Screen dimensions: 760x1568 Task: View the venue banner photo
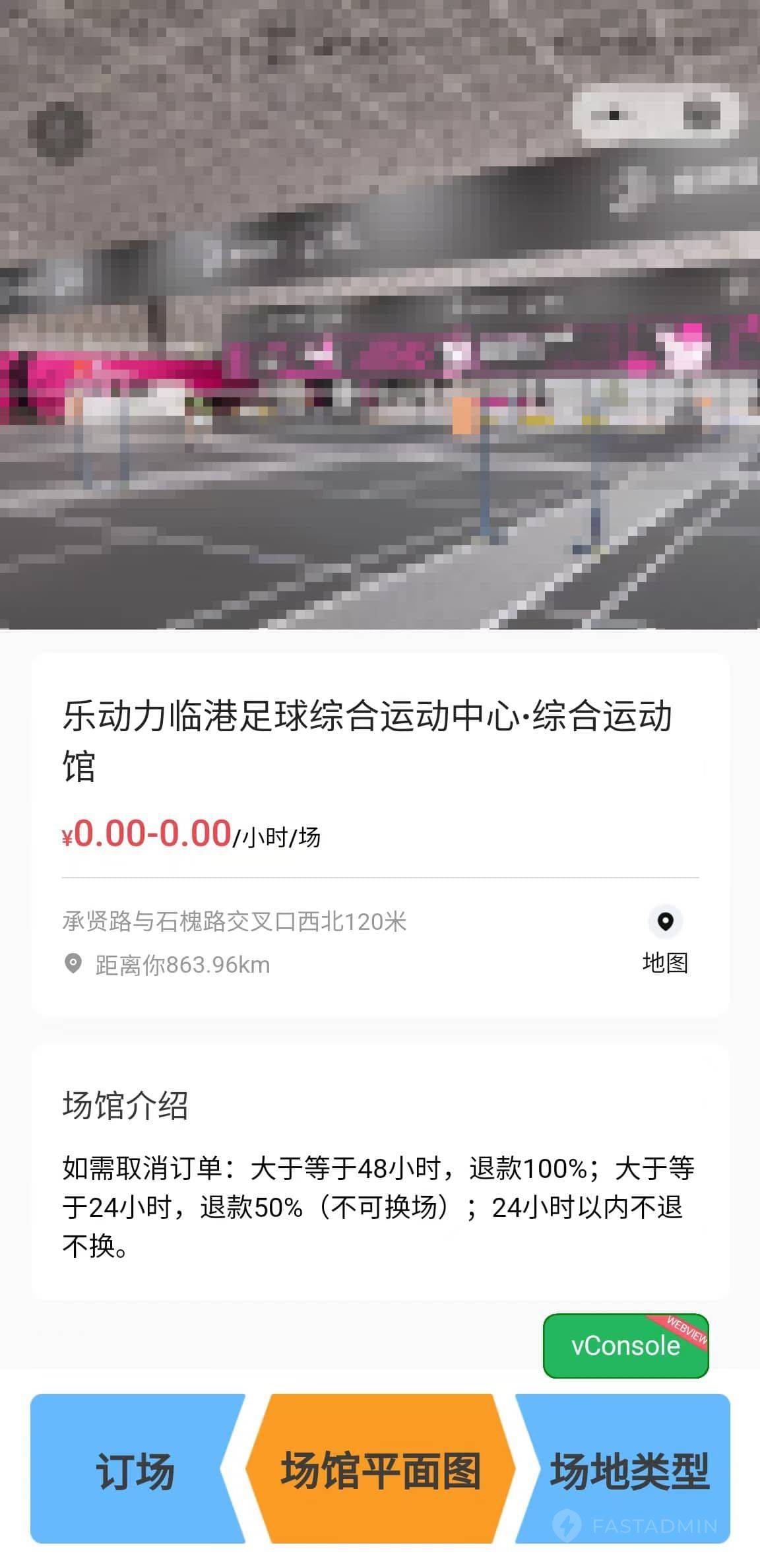[380, 314]
